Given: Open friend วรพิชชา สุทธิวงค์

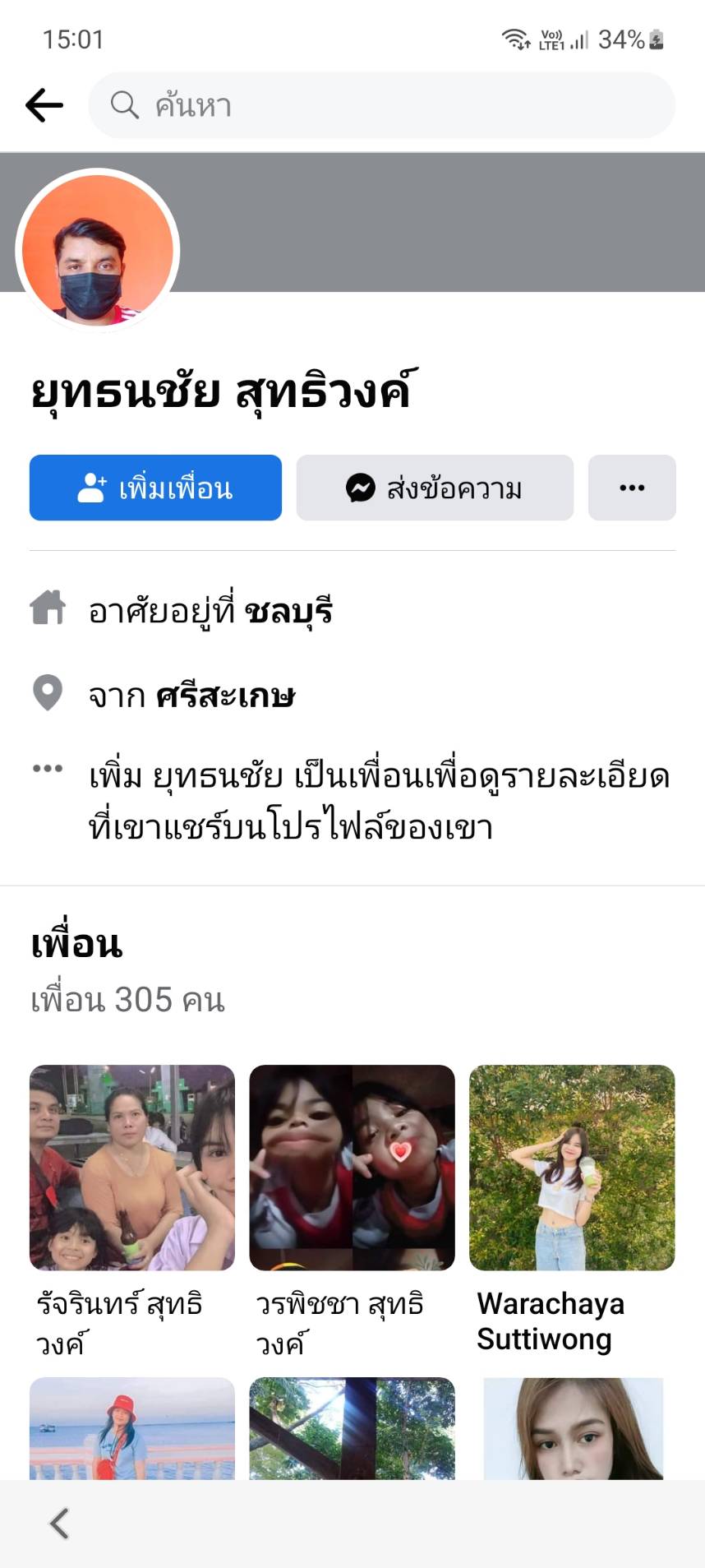Looking at the screenshot, I should [x=352, y=1168].
